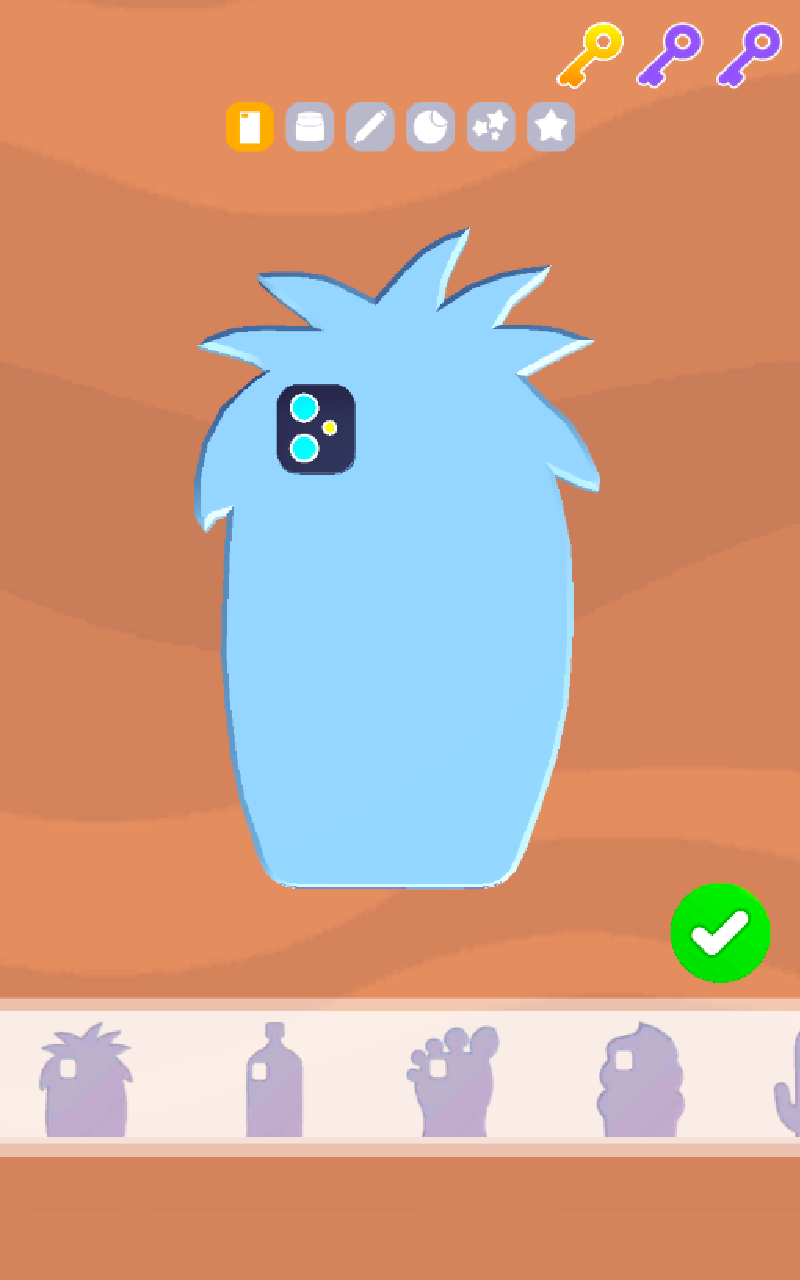
Task: Select the phone case shape step
Action: [x=250, y=127]
